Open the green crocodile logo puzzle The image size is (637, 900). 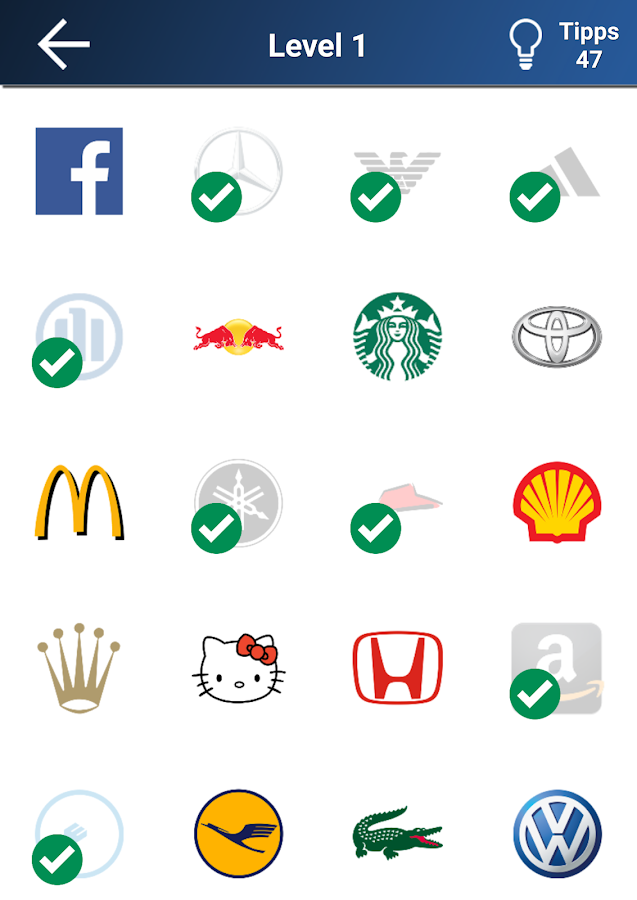tap(397, 833)
